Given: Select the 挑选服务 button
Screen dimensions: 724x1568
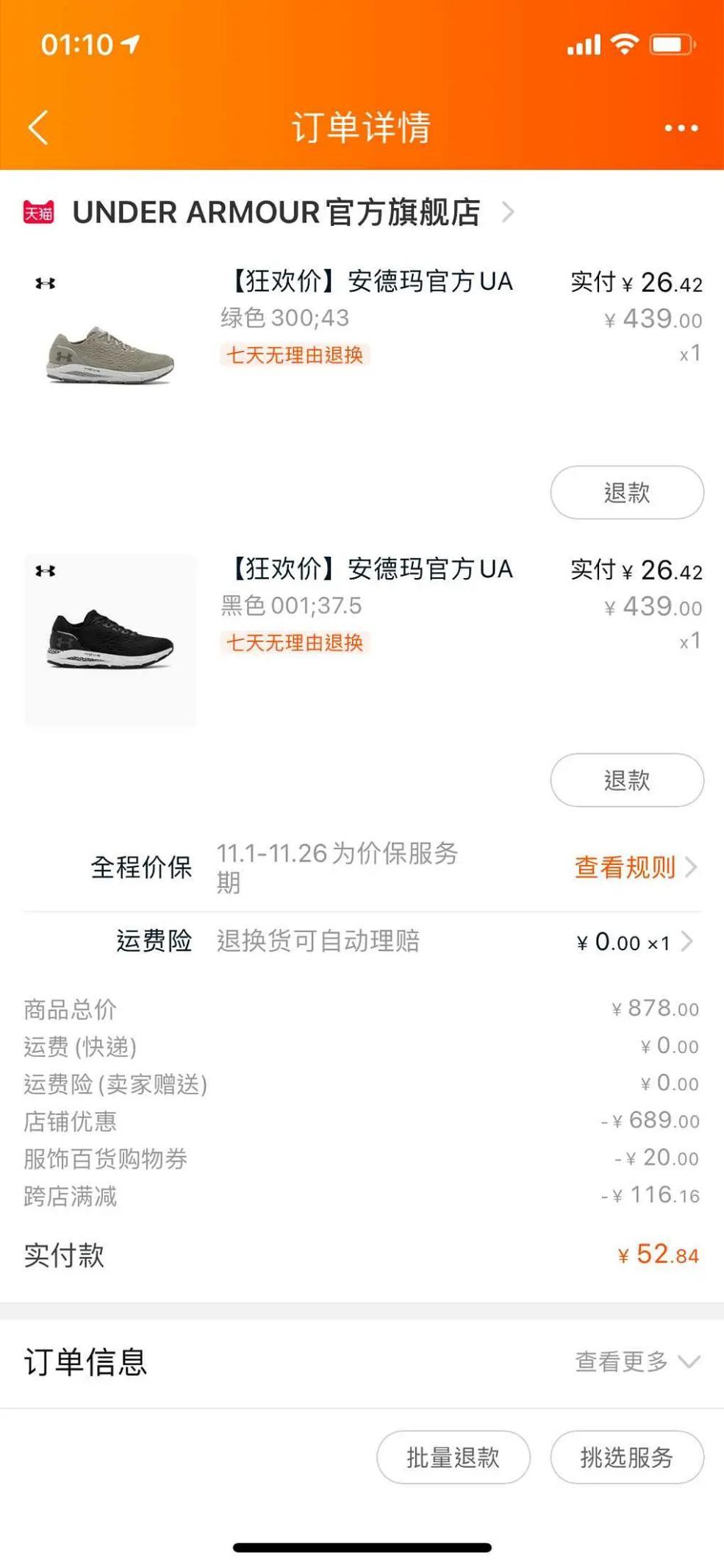Looking at the screenshot, I should coord(626,1457).
